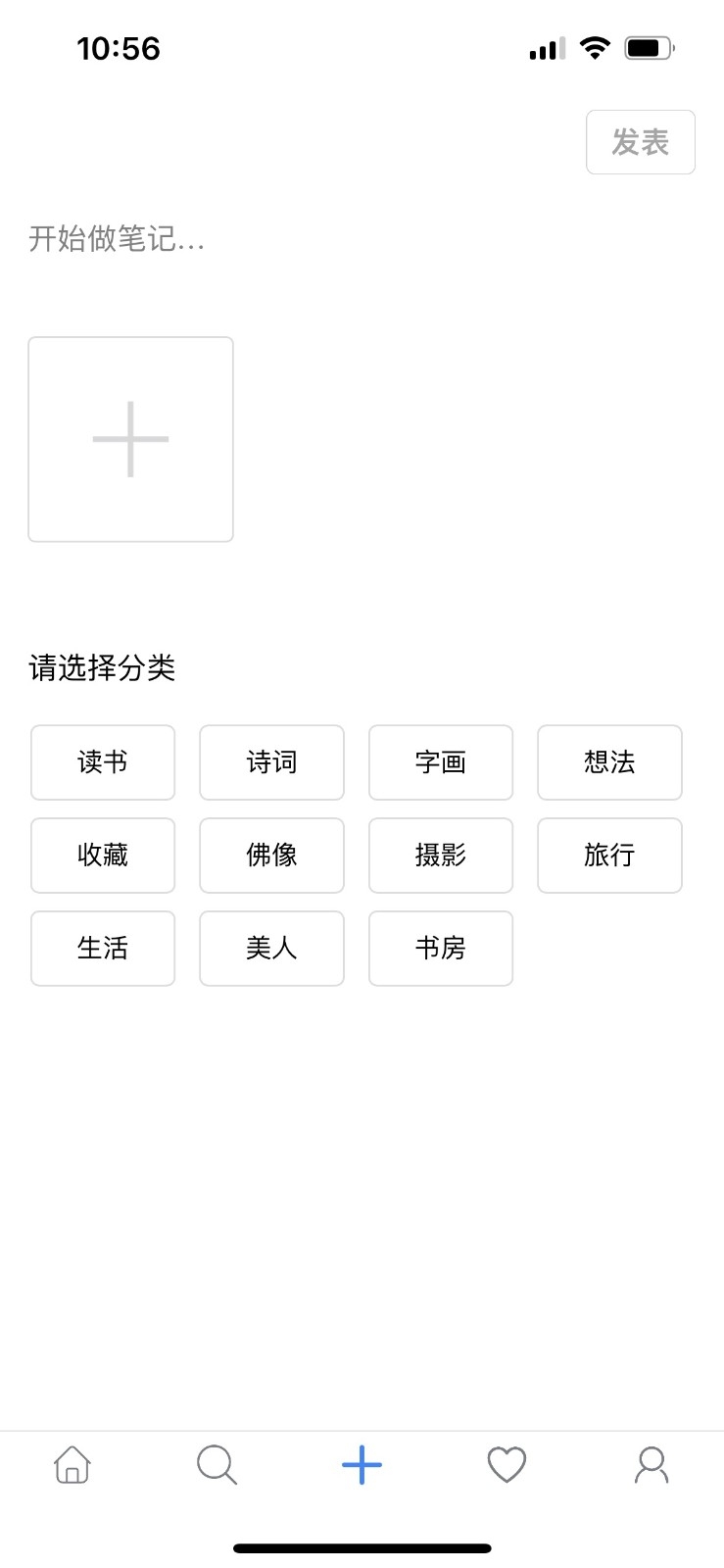
Task: Choose the 诗词 category chip
Action: [271, 762]
